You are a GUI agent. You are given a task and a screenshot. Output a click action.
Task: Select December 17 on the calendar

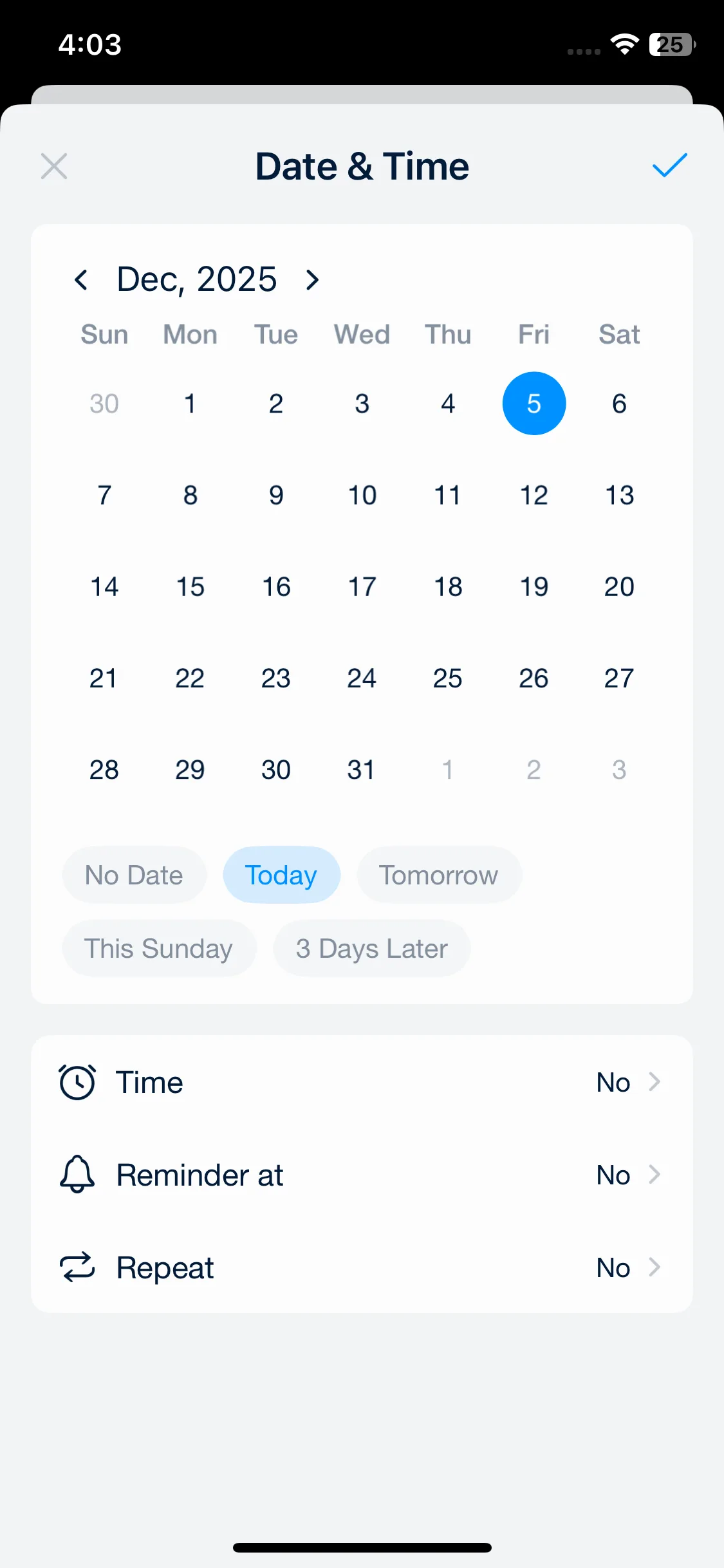(x=362, y=586)
